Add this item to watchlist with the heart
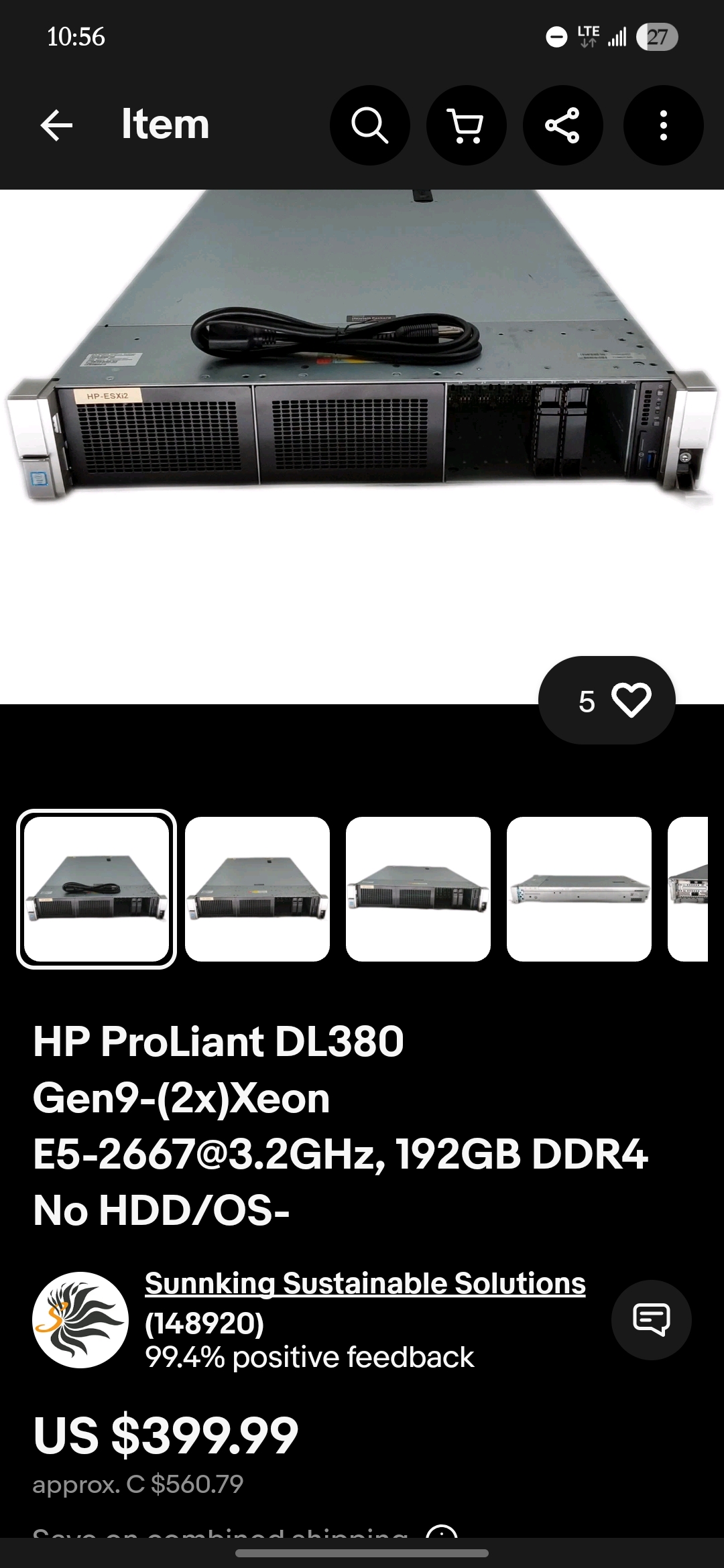The height and width of the screenshot is (1568, 724). pyautogui.click(x=631, y=700)
